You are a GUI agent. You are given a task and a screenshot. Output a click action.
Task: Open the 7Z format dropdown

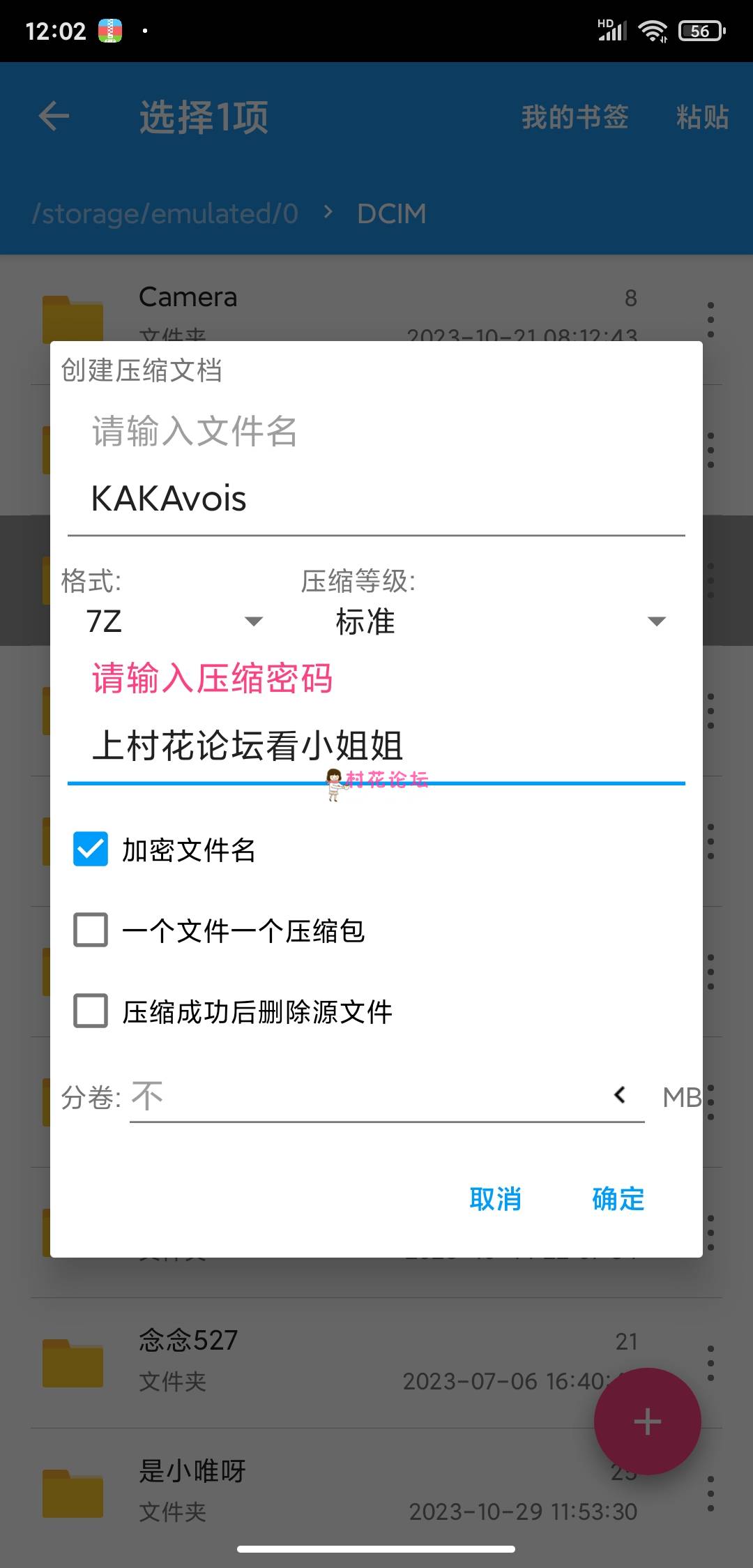173,621
